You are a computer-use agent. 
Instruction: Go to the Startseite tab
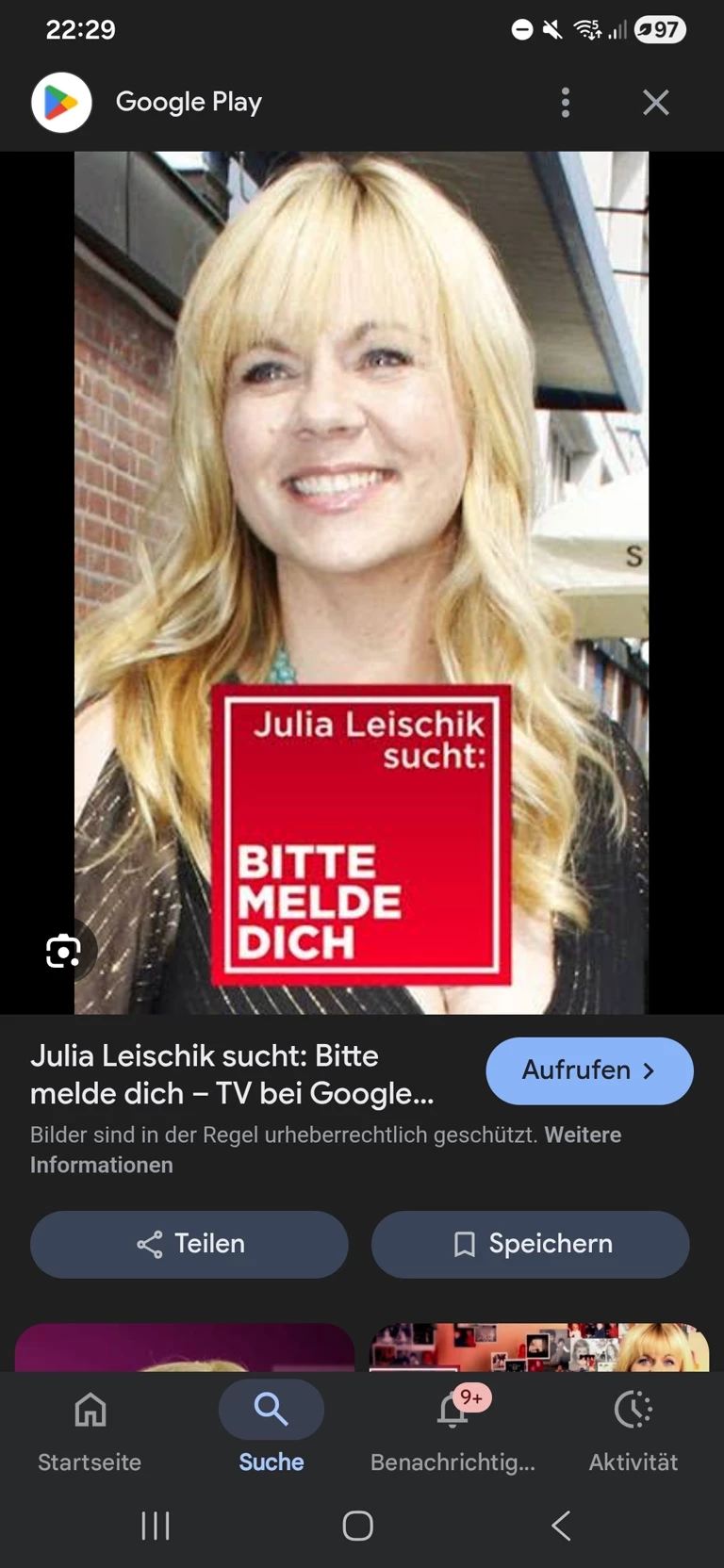point(90,1429)
